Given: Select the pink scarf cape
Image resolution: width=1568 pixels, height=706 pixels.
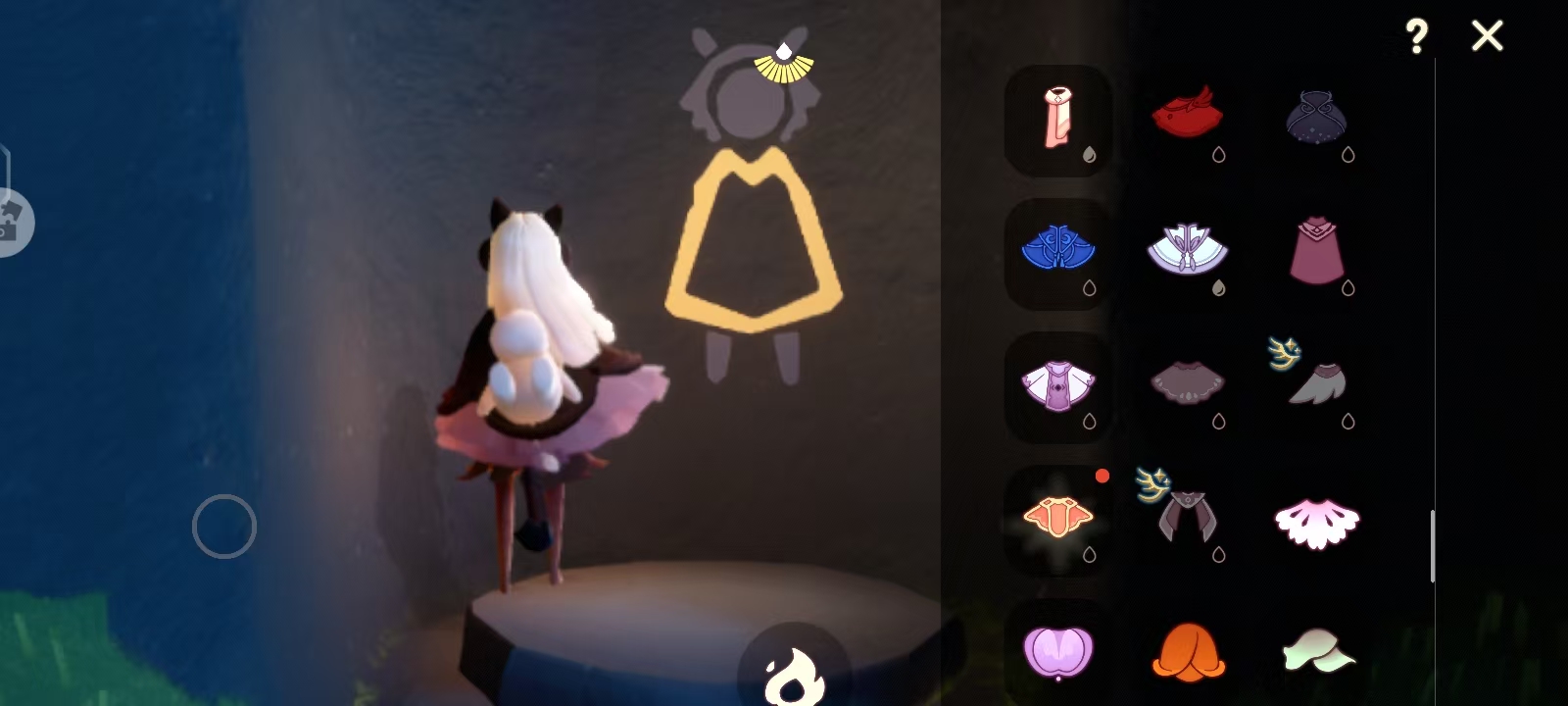Looking at the screenshot, I should click(x=1058, y=120).
